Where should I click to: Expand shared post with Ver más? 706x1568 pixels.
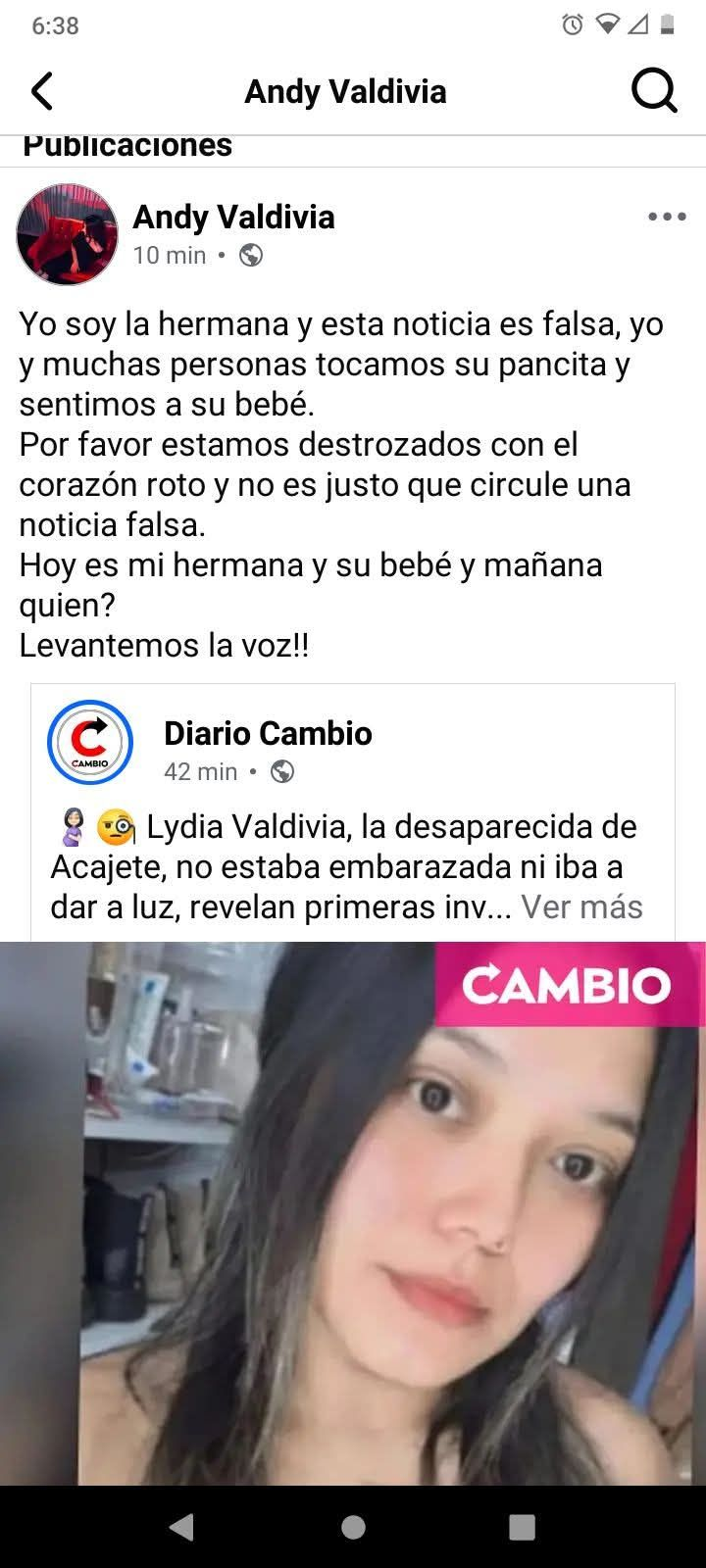click(581, 906)
